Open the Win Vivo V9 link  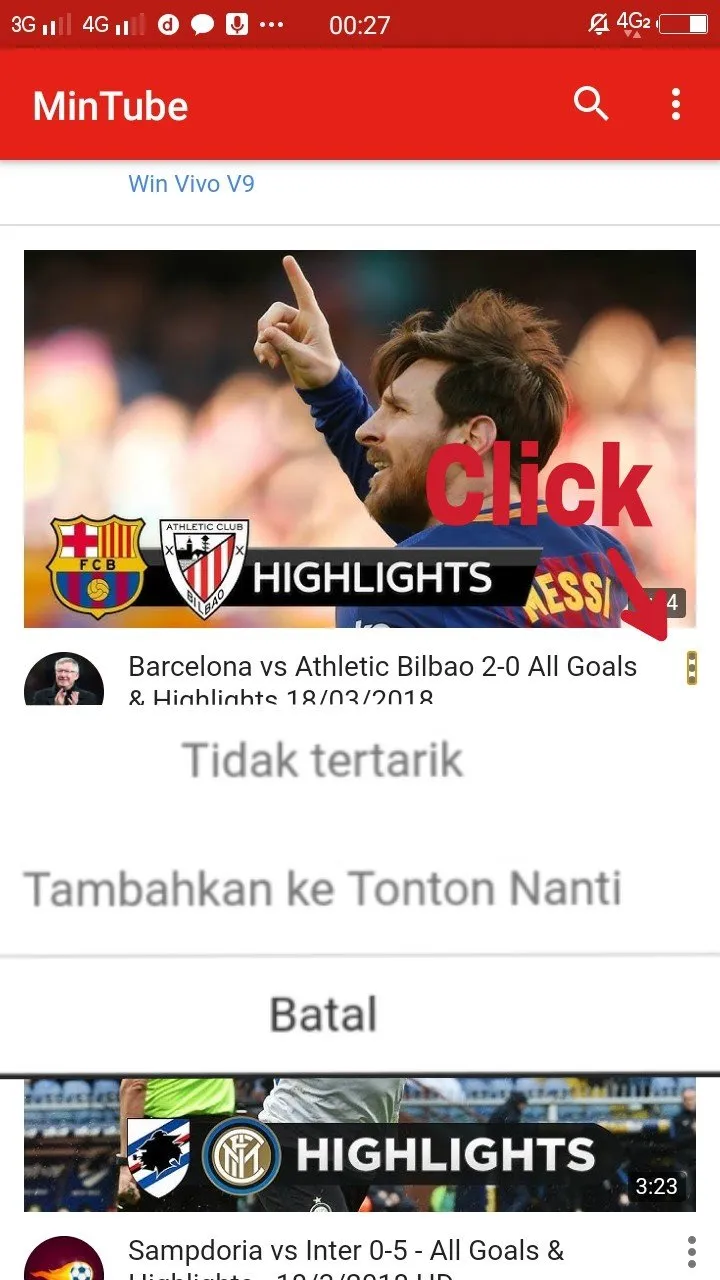(191, 184)
